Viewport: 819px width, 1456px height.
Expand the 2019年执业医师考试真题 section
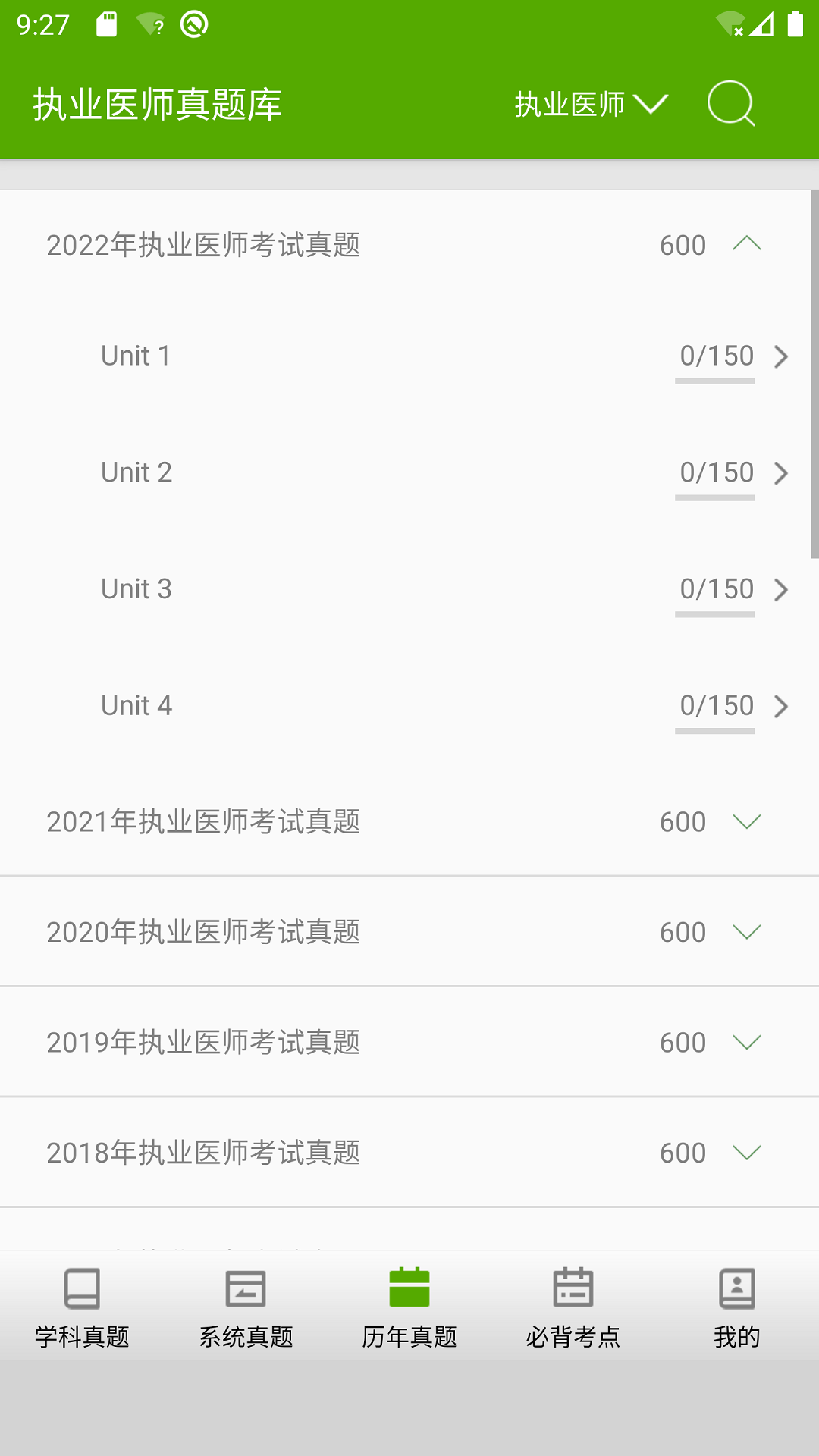747,1042
